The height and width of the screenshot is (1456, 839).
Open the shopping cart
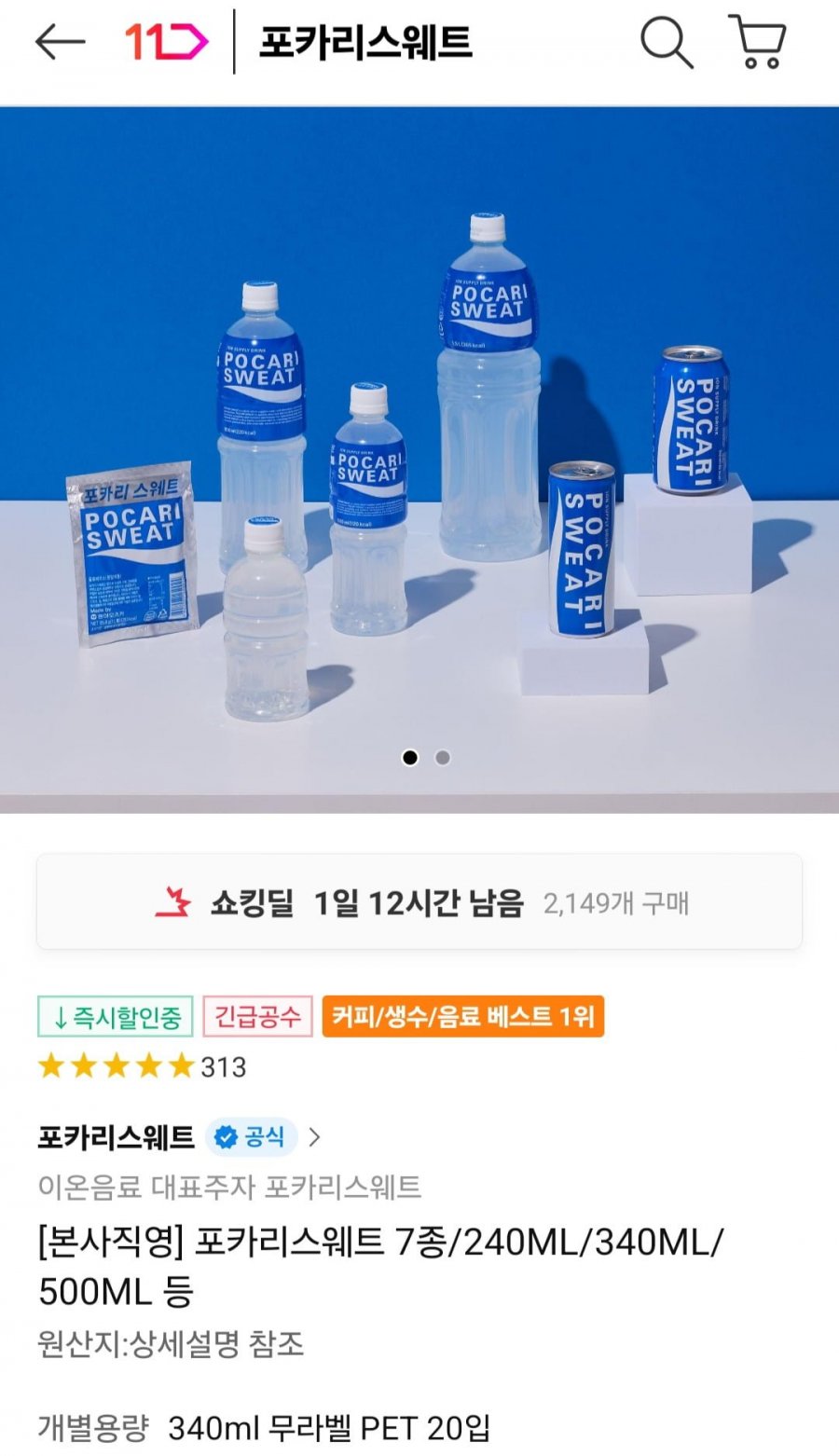[758, 42]
